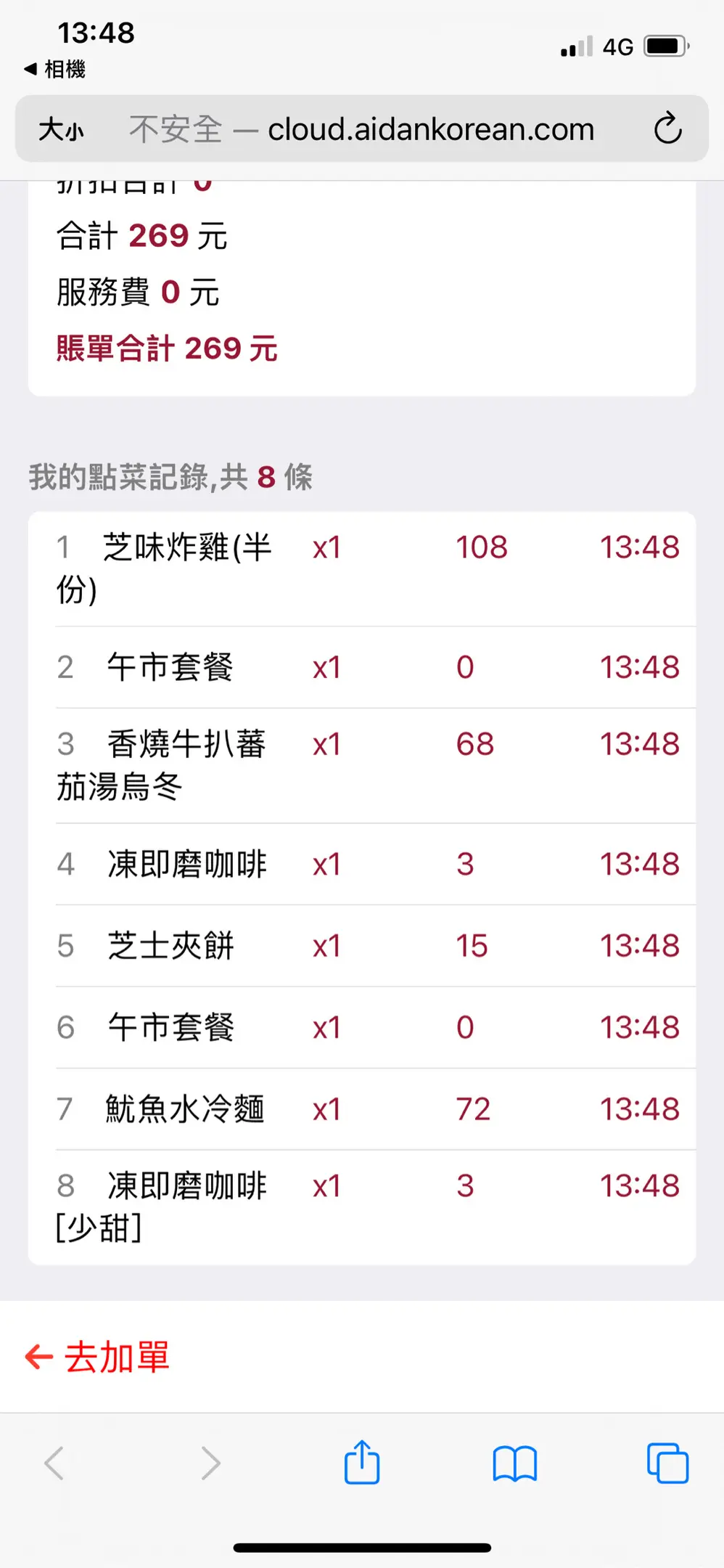Reload the page with the refresh icon

667,129
